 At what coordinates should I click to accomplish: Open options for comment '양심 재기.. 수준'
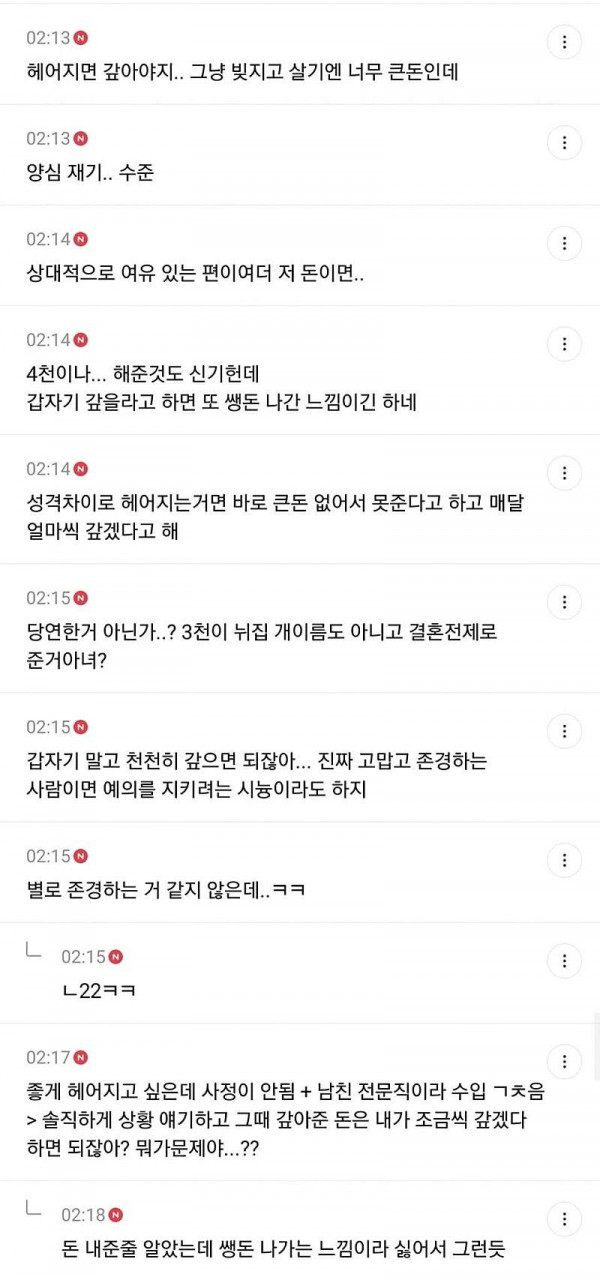(565, 142)
